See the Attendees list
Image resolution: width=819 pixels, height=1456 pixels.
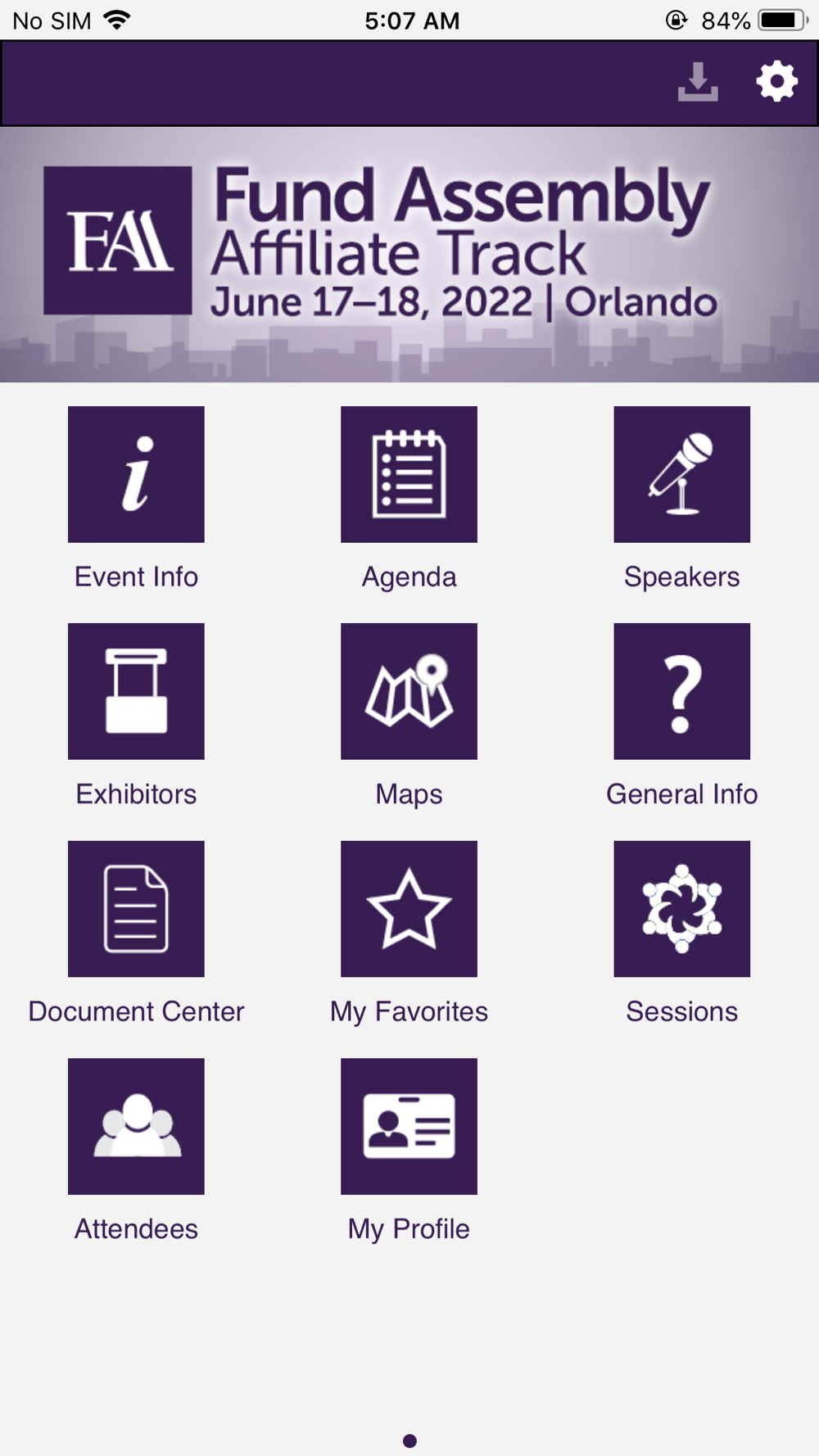136,1126
